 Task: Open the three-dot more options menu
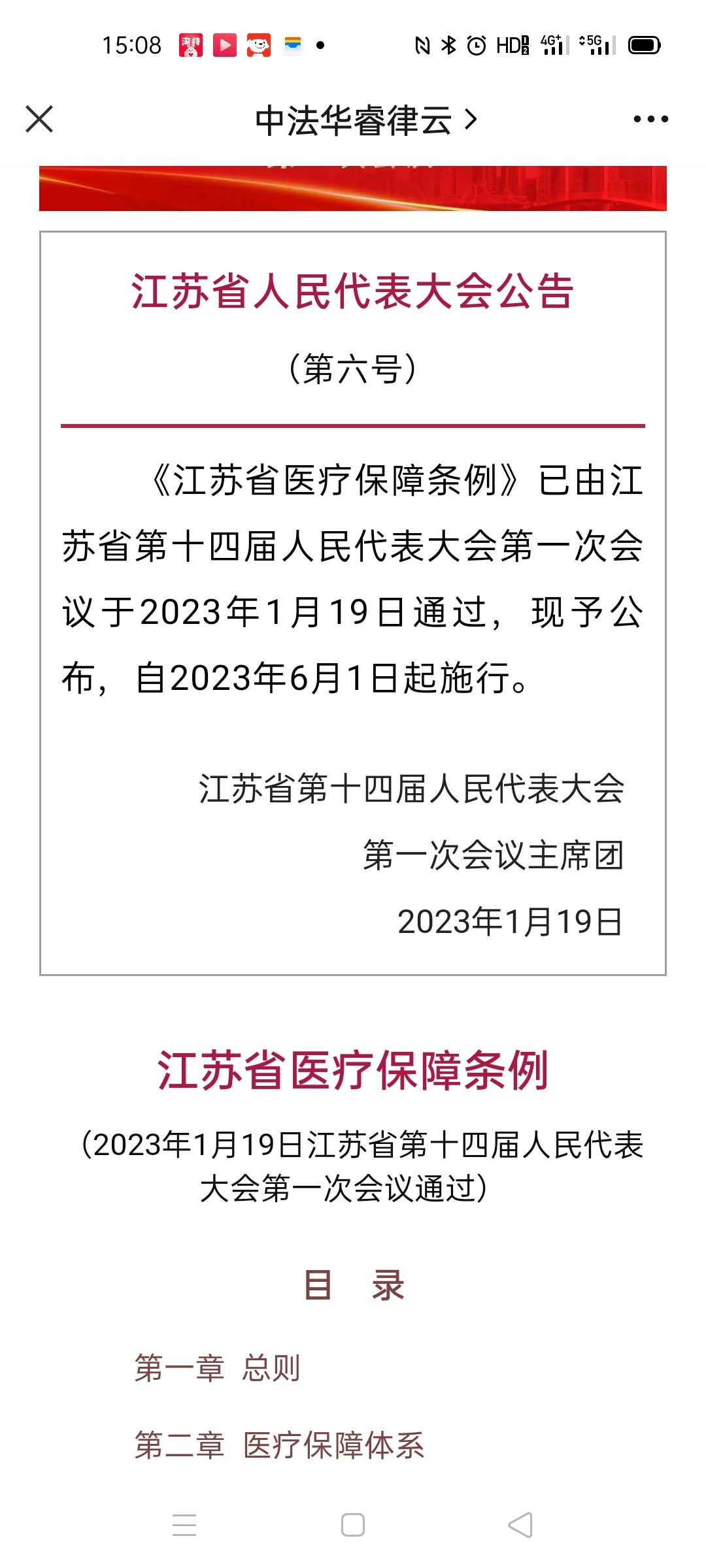[x=650, y=120]
